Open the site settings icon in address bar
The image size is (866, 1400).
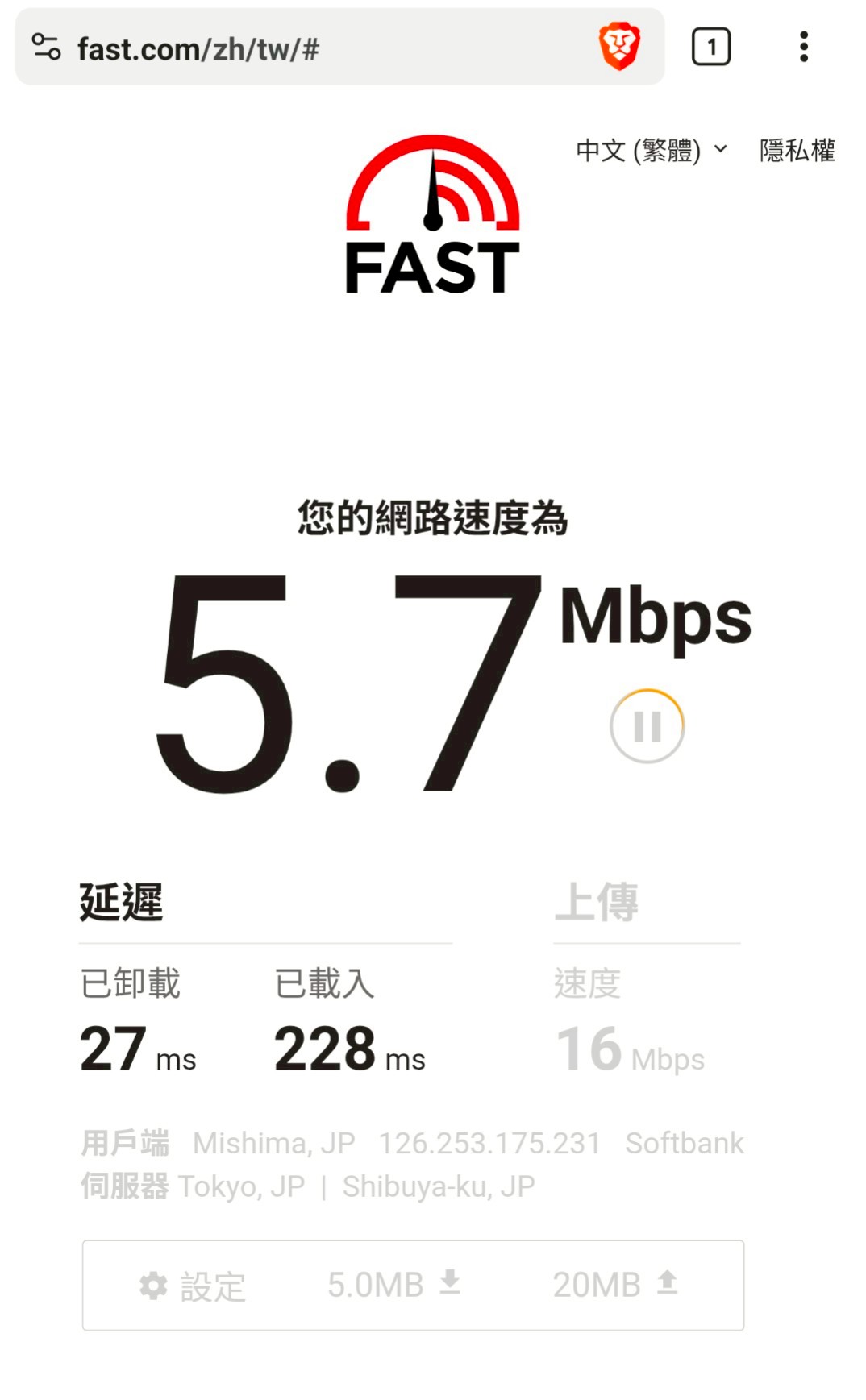[46, 47]
